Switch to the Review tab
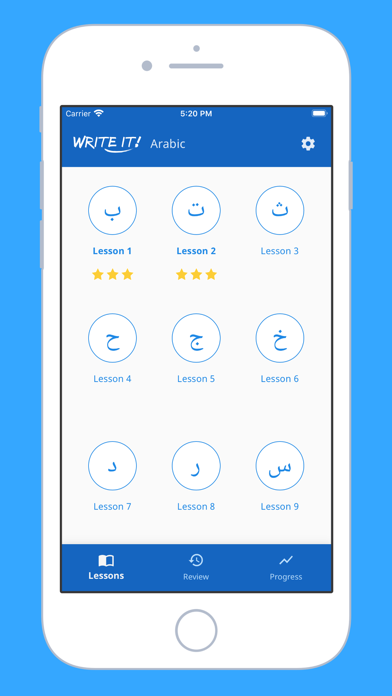This screenshot has width=392, height=696. tap(196, 568)
